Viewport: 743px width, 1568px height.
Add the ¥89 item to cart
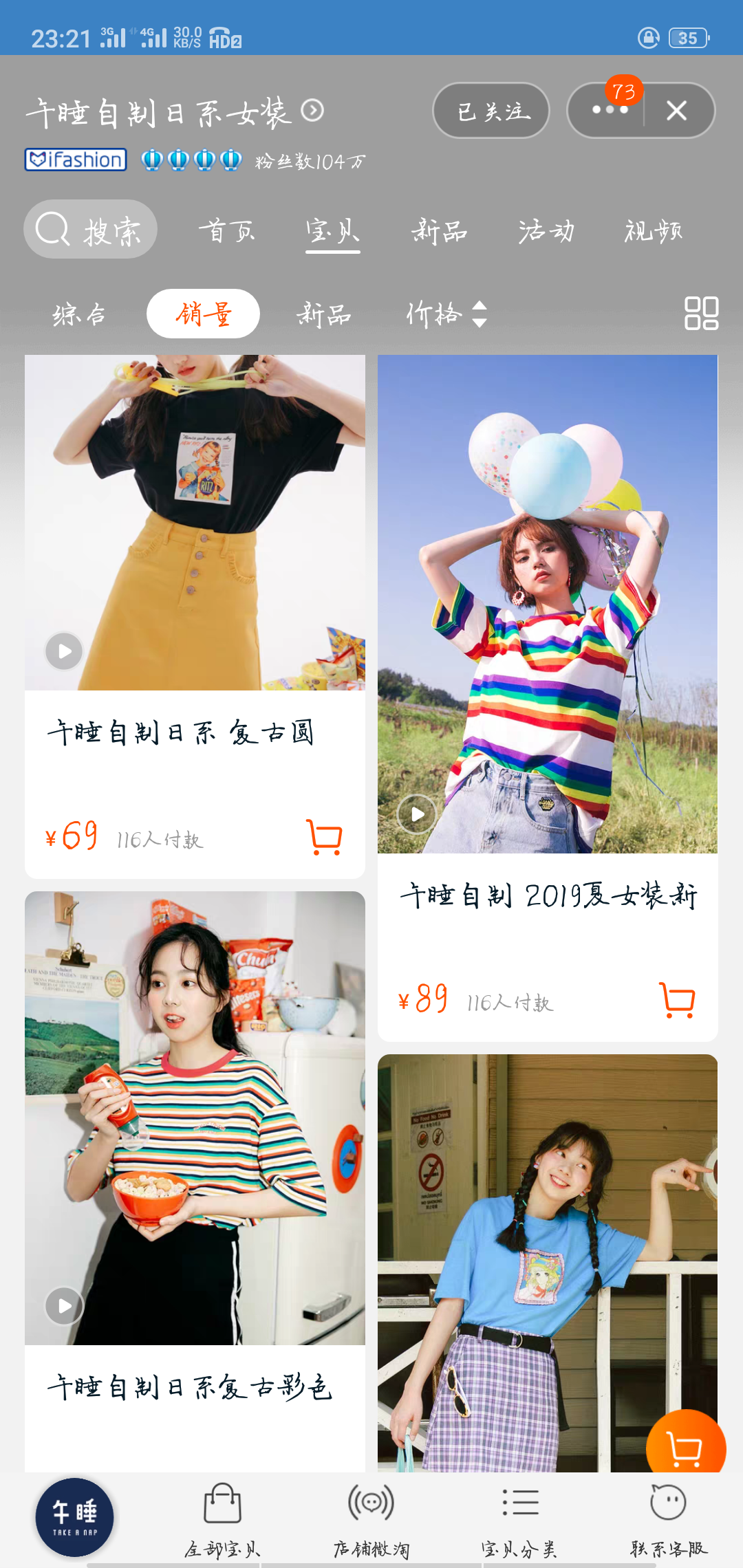(x=677, y=1001)
